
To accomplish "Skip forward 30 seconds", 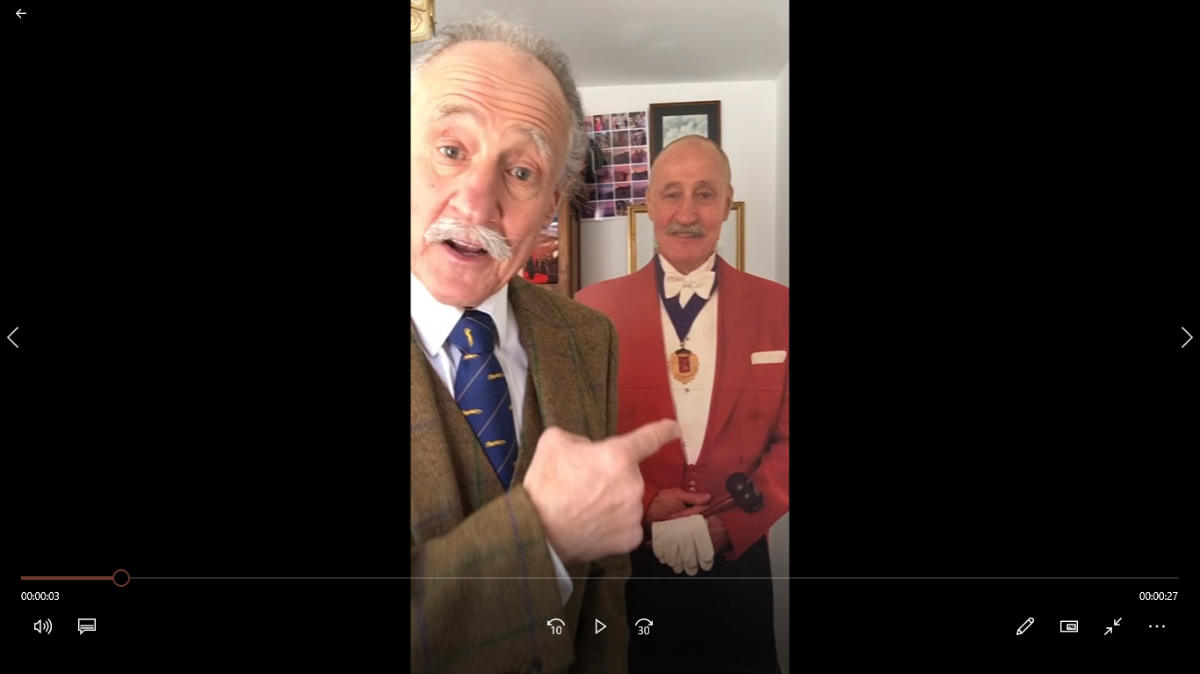I will coord(644,626).
